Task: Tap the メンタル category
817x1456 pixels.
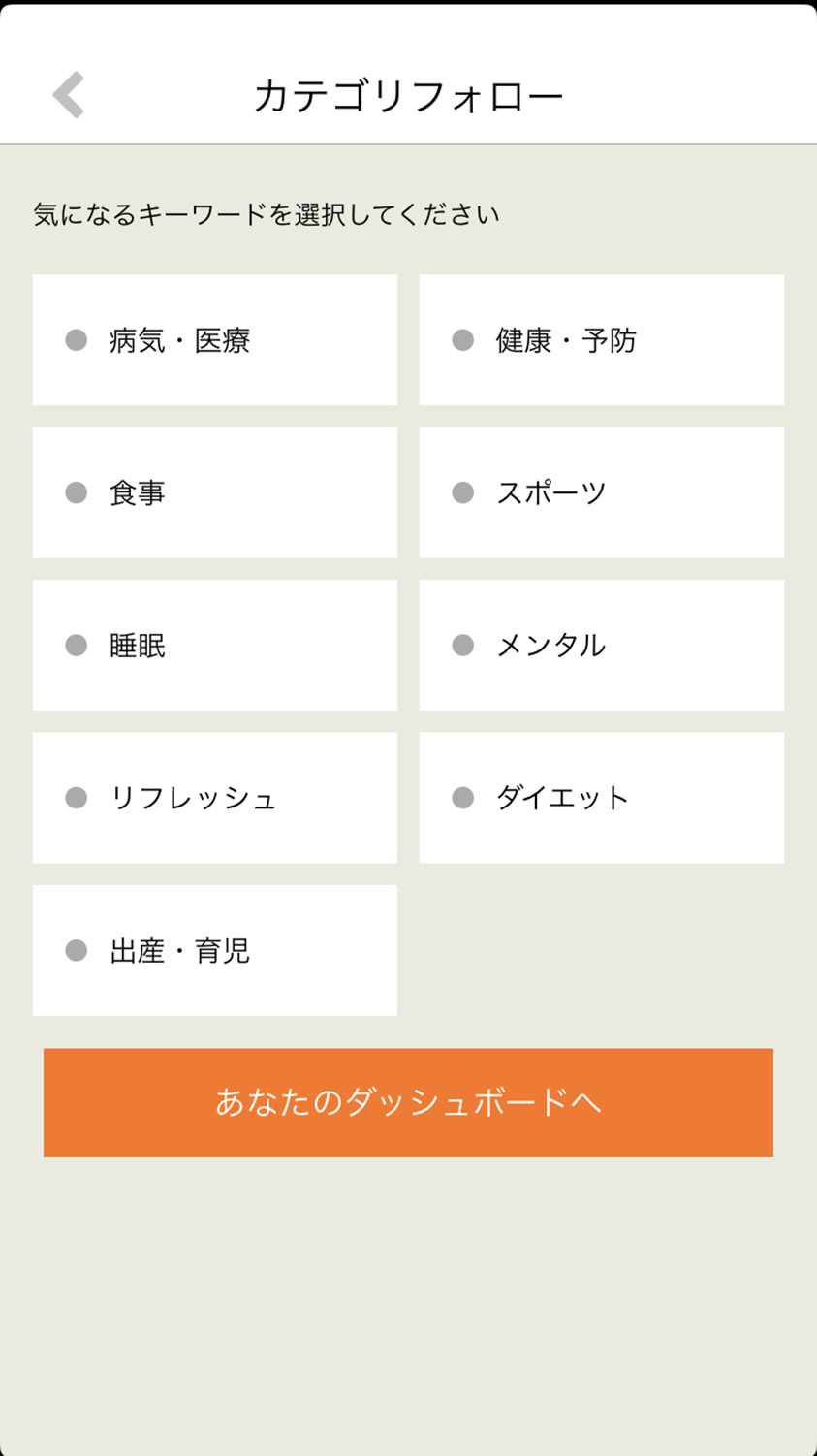Action: click(602, 646)
